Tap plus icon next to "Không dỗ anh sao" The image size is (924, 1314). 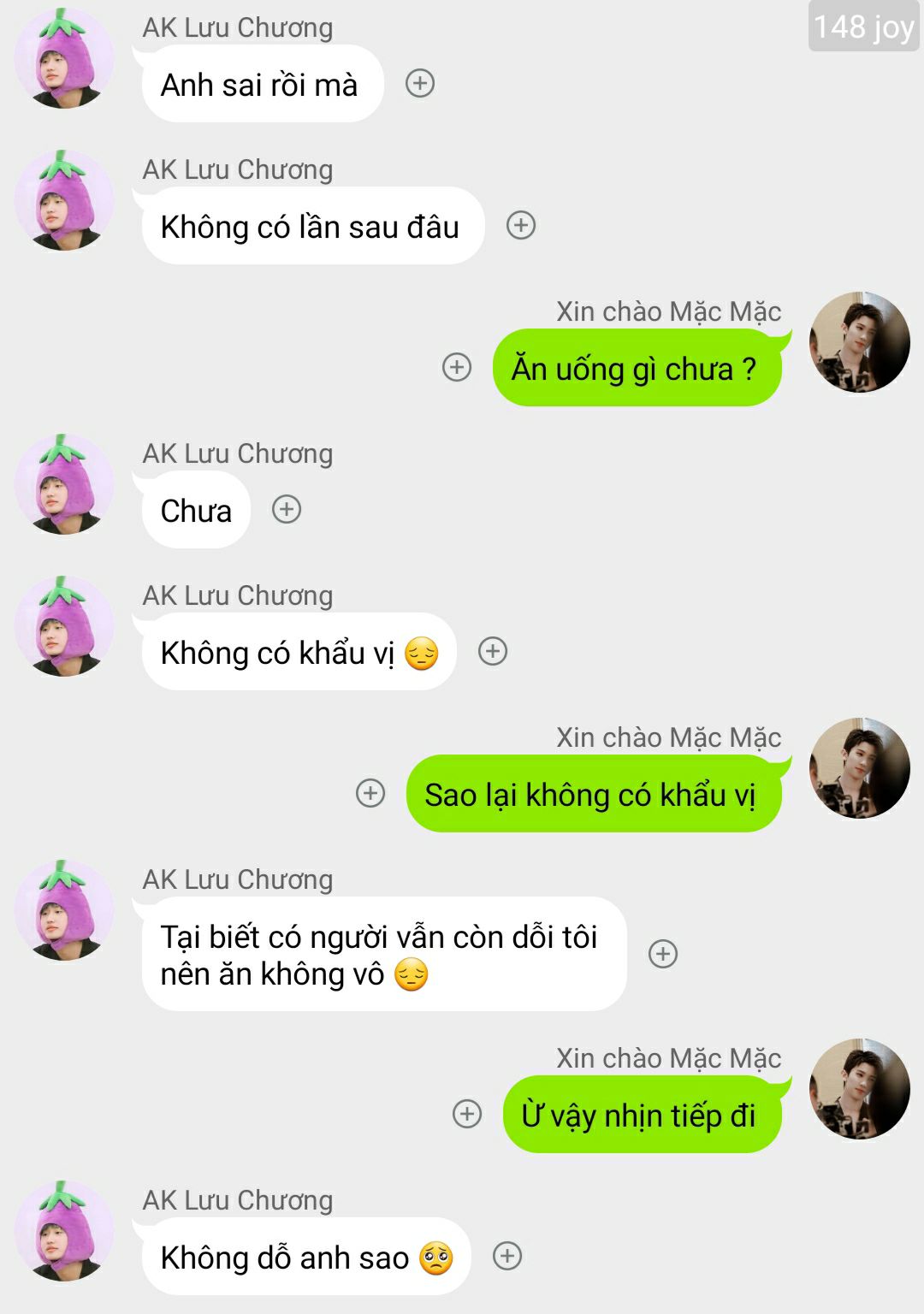point(507,1257)
